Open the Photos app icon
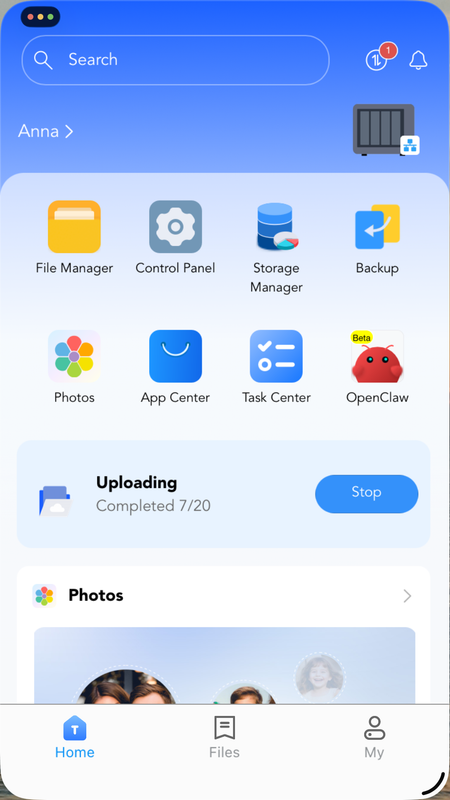This screenshot has height=800, width=450. click(x=74, y=367)
